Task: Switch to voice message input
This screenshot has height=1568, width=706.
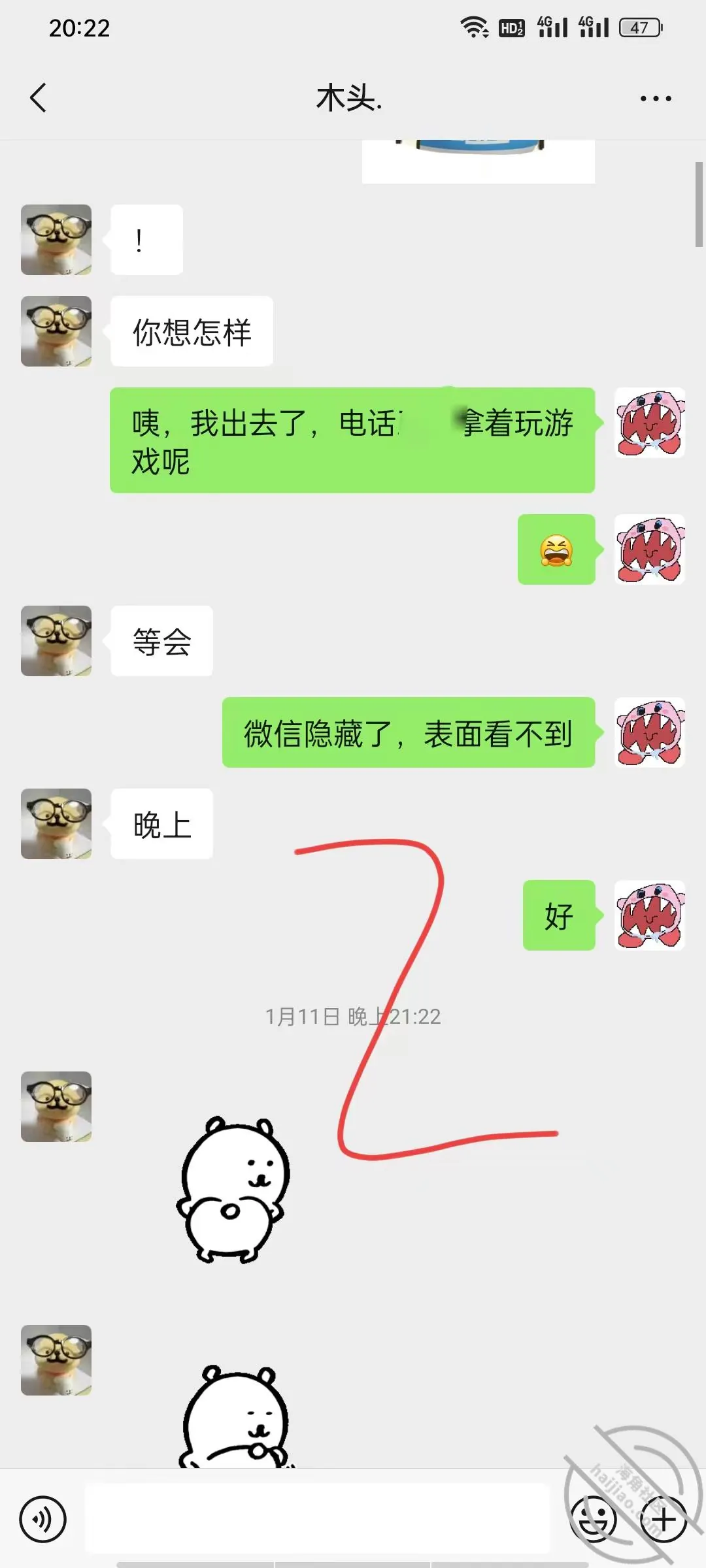Action: pos(43,1520)
